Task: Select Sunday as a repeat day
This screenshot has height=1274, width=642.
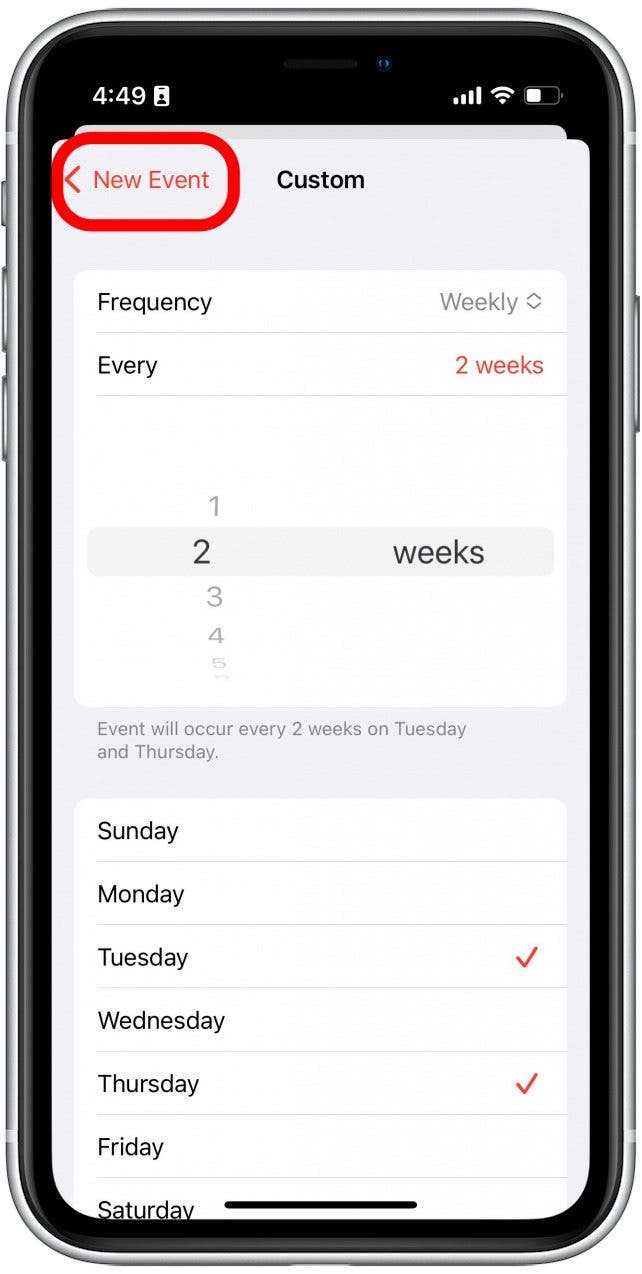Action: (320, 831)
